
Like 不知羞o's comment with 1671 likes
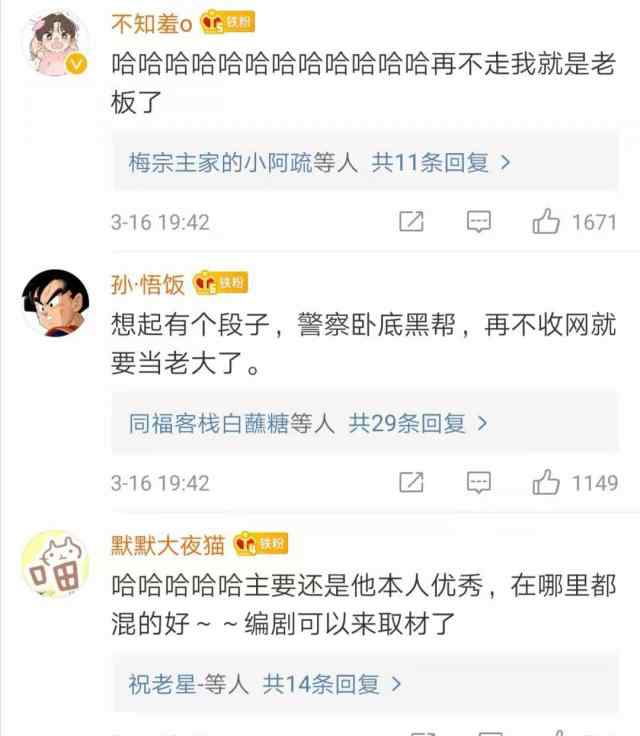547,222
